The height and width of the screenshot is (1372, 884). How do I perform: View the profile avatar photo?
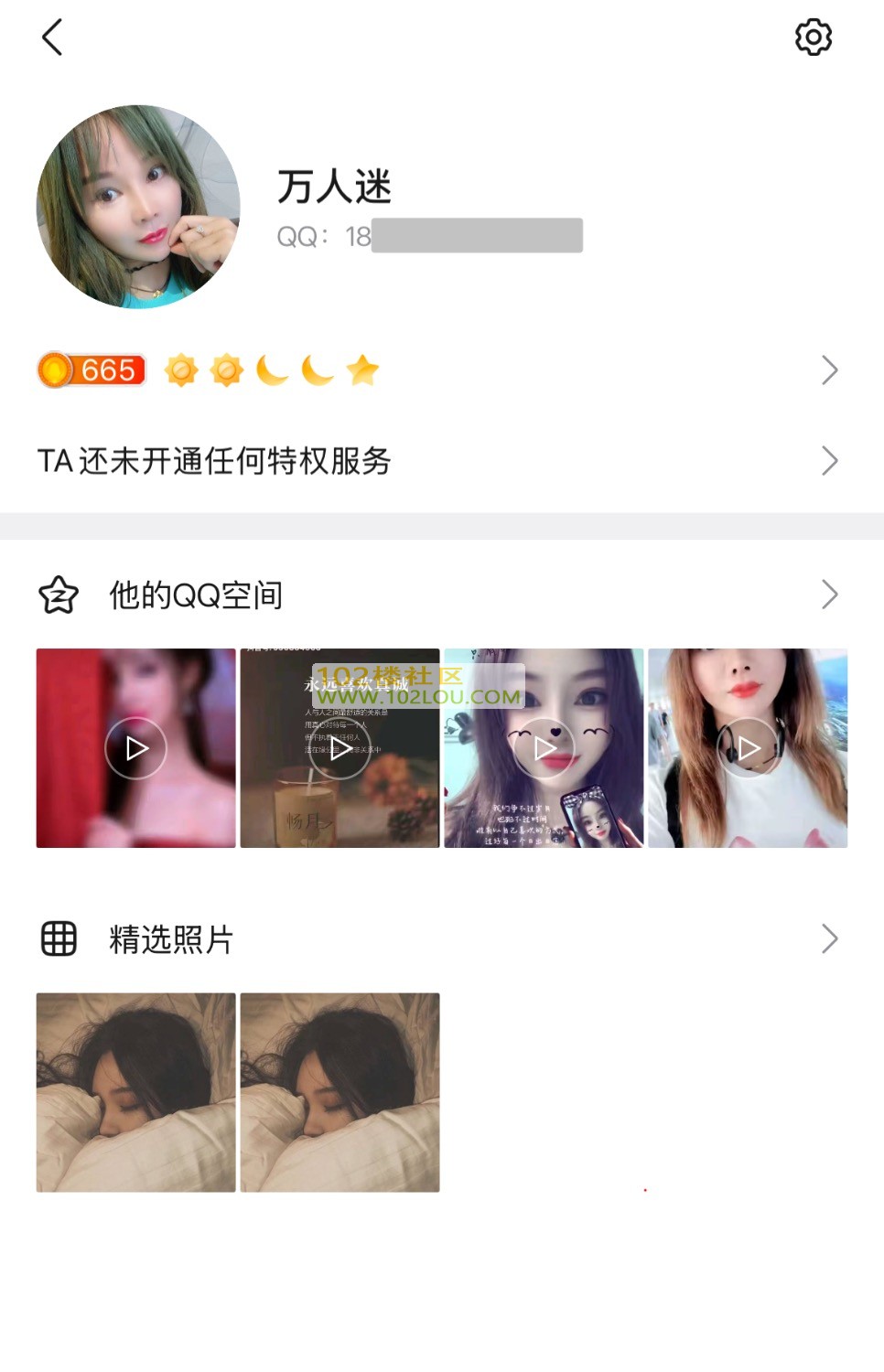138,207
